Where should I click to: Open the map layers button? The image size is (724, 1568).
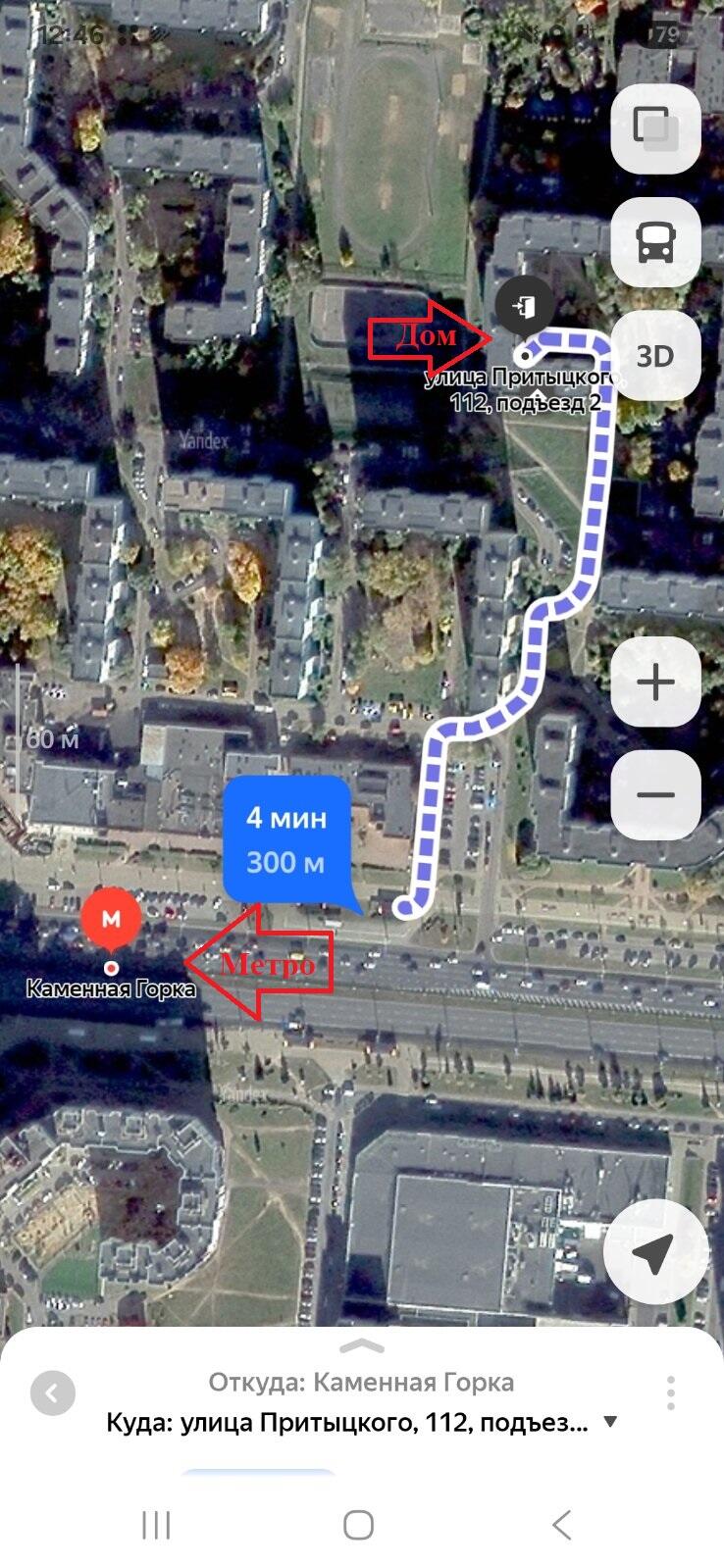pos(655,128)
